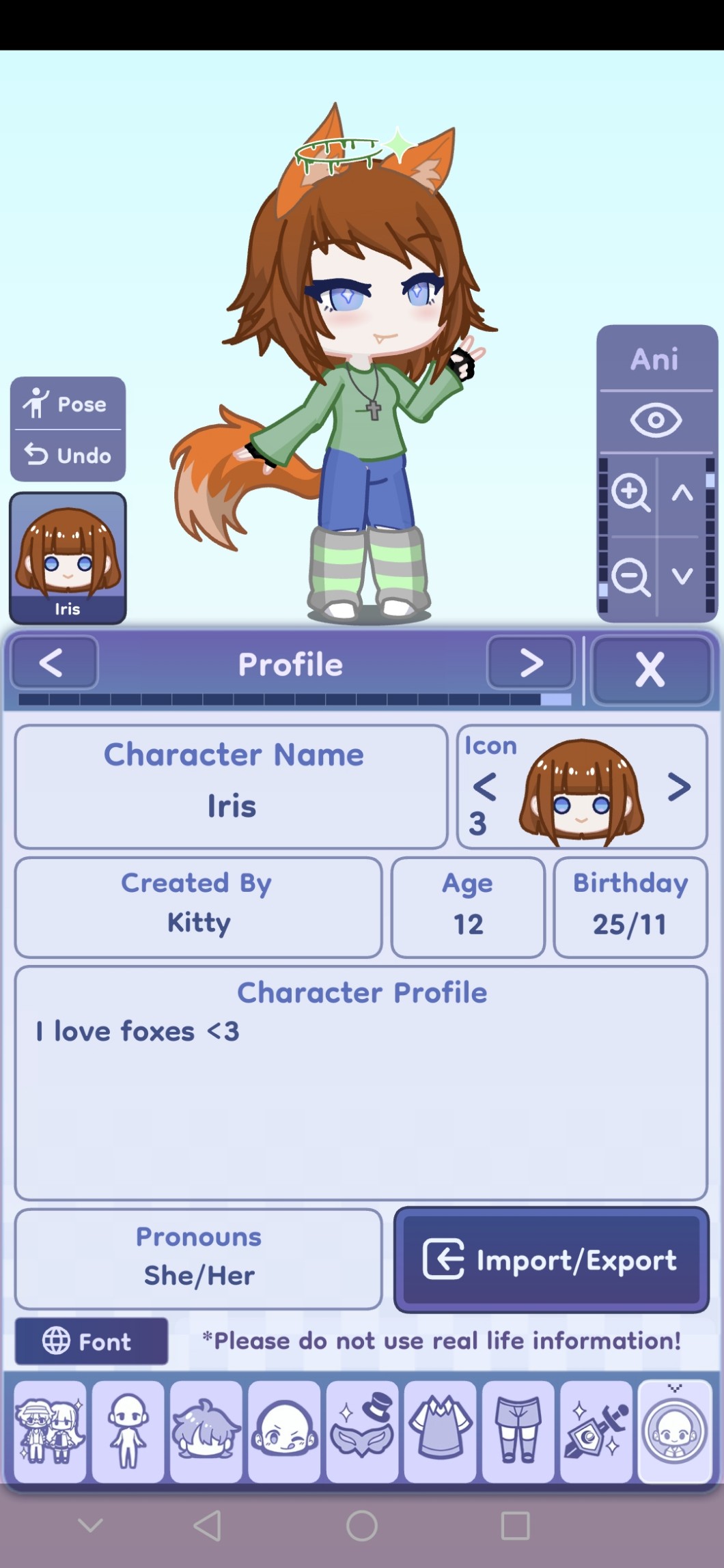Edit the Birthday field
The height and width of the screenshot is (1568, 724).
(630, 907)
